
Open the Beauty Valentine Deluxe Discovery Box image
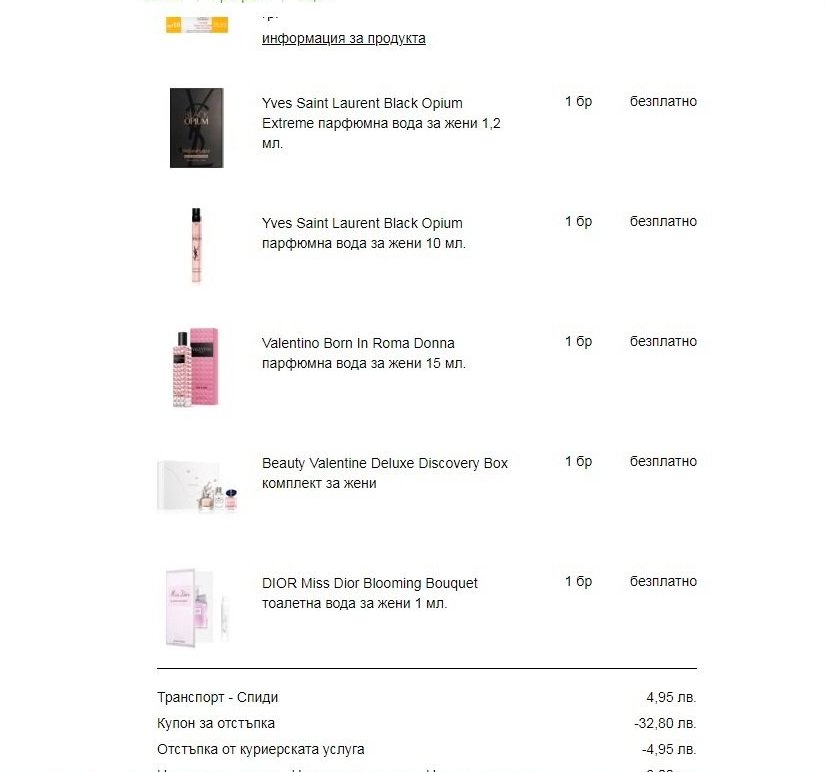[x=197, y=487]
